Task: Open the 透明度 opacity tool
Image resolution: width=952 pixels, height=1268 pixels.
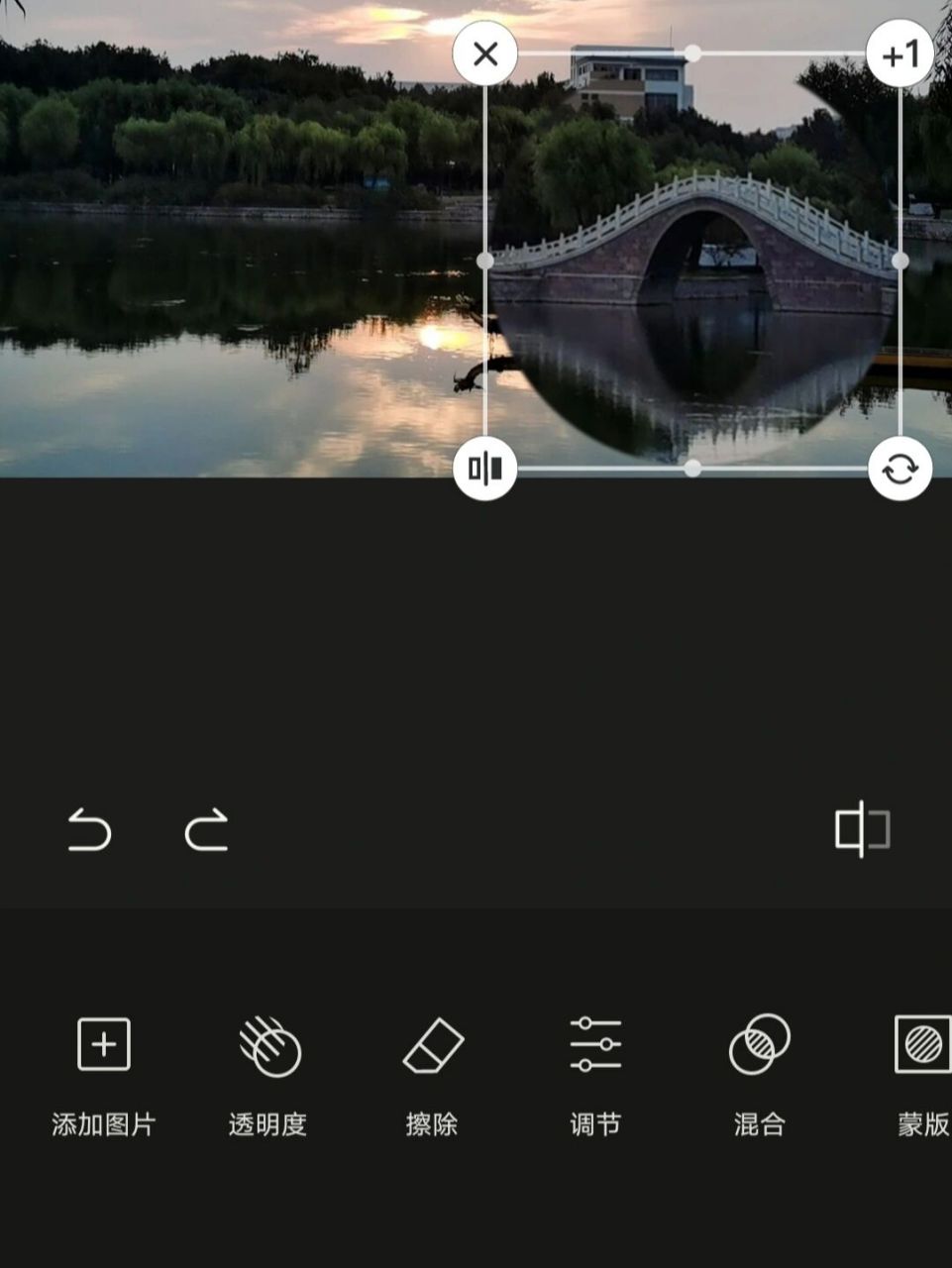Action: 268,1073
